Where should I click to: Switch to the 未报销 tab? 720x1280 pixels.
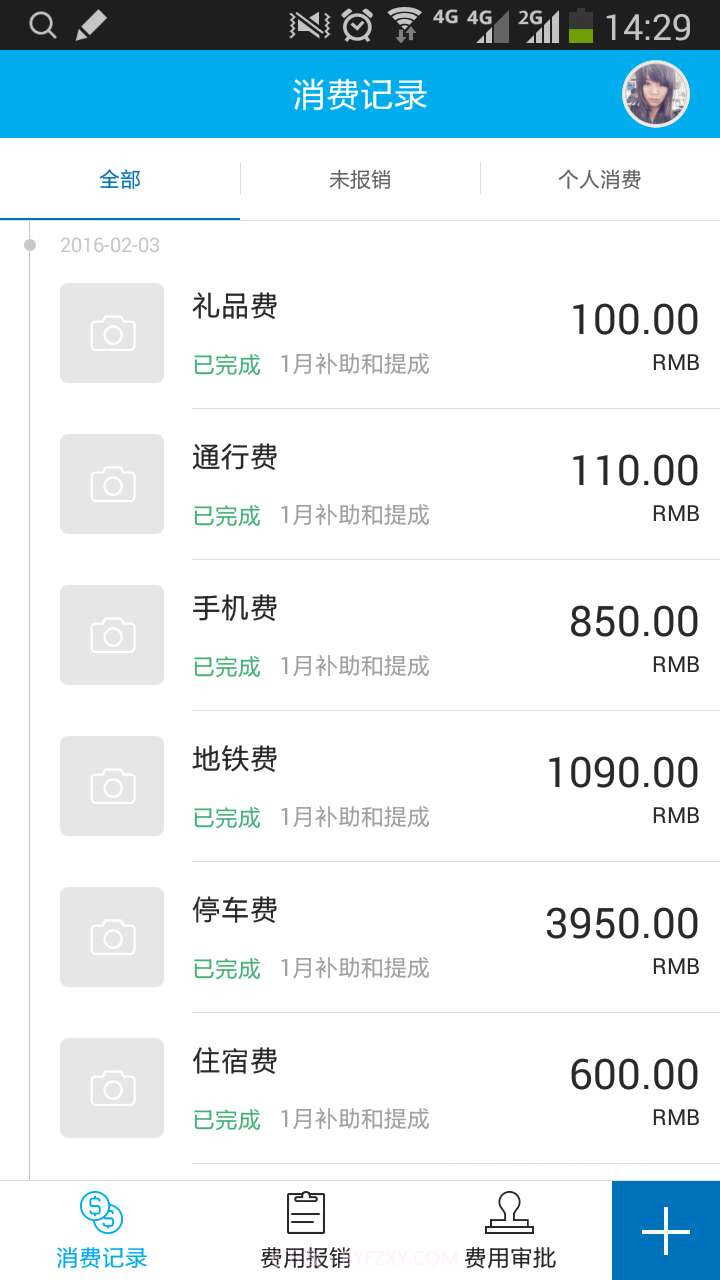(x=360, y=179)
